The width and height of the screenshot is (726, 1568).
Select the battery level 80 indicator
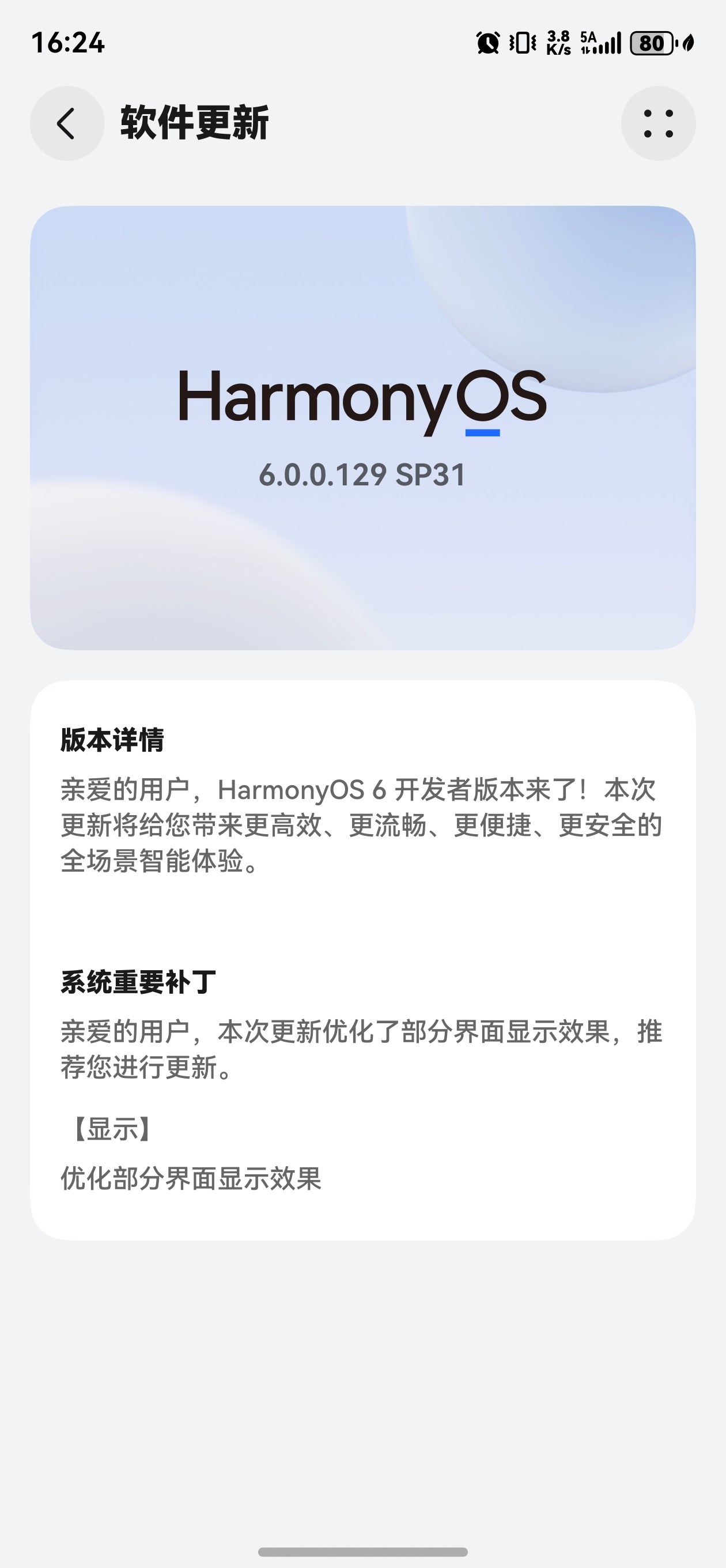click(x=652, y=43)
